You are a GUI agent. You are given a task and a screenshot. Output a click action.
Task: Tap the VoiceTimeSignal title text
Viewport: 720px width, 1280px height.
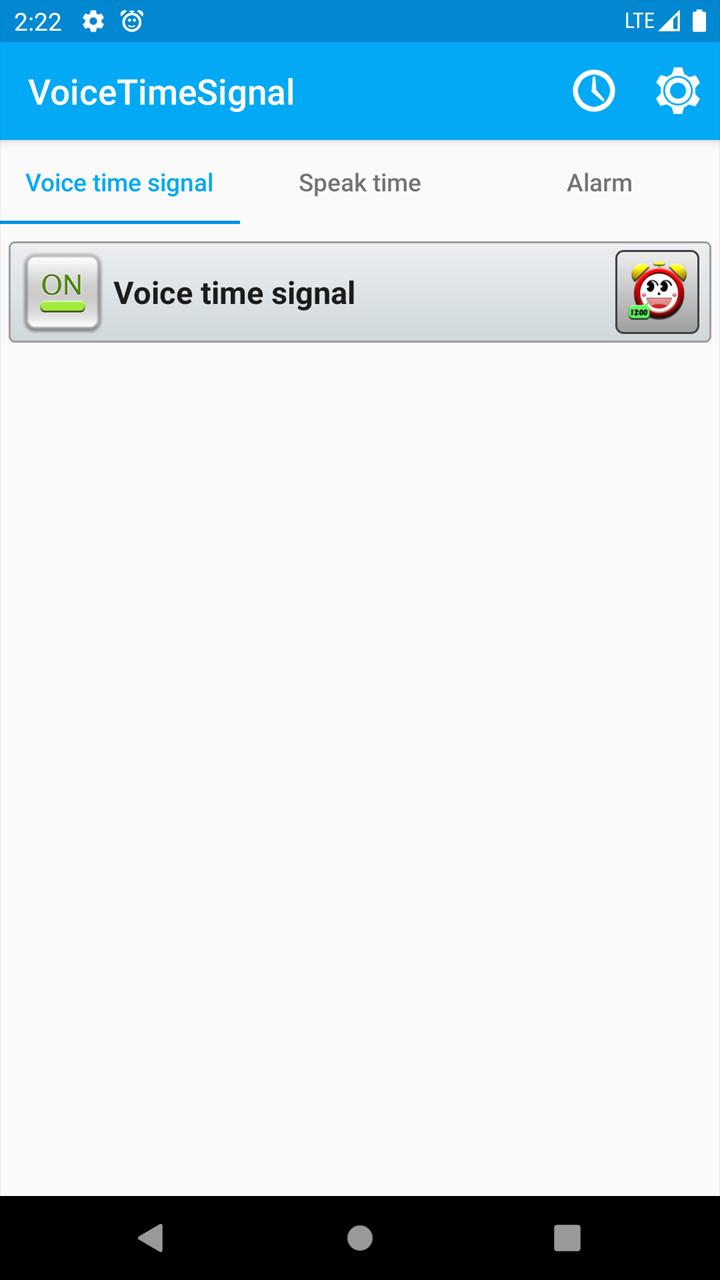[161, 92]
